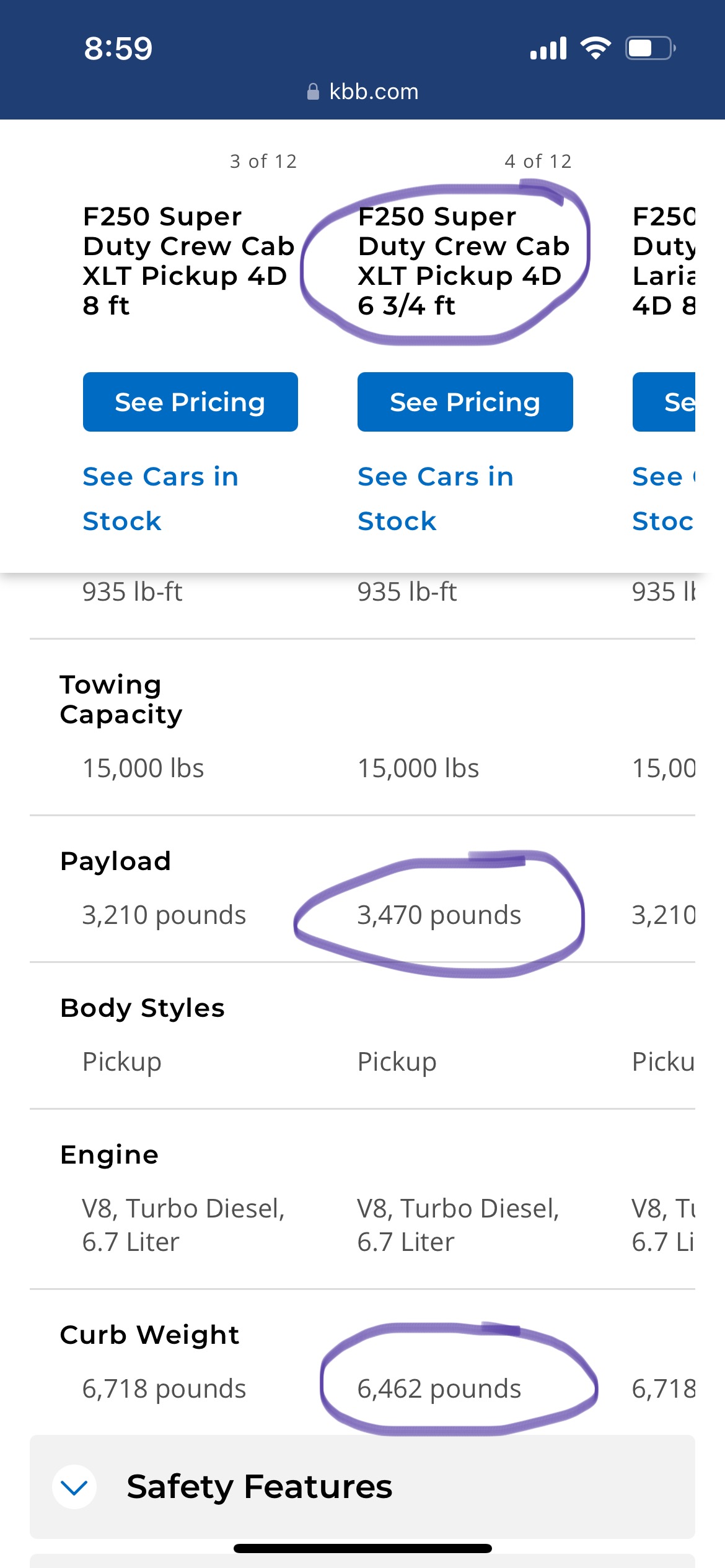
Task: Tap See Pricing for XLT 8 ft
Action: (x=190, y=402)
